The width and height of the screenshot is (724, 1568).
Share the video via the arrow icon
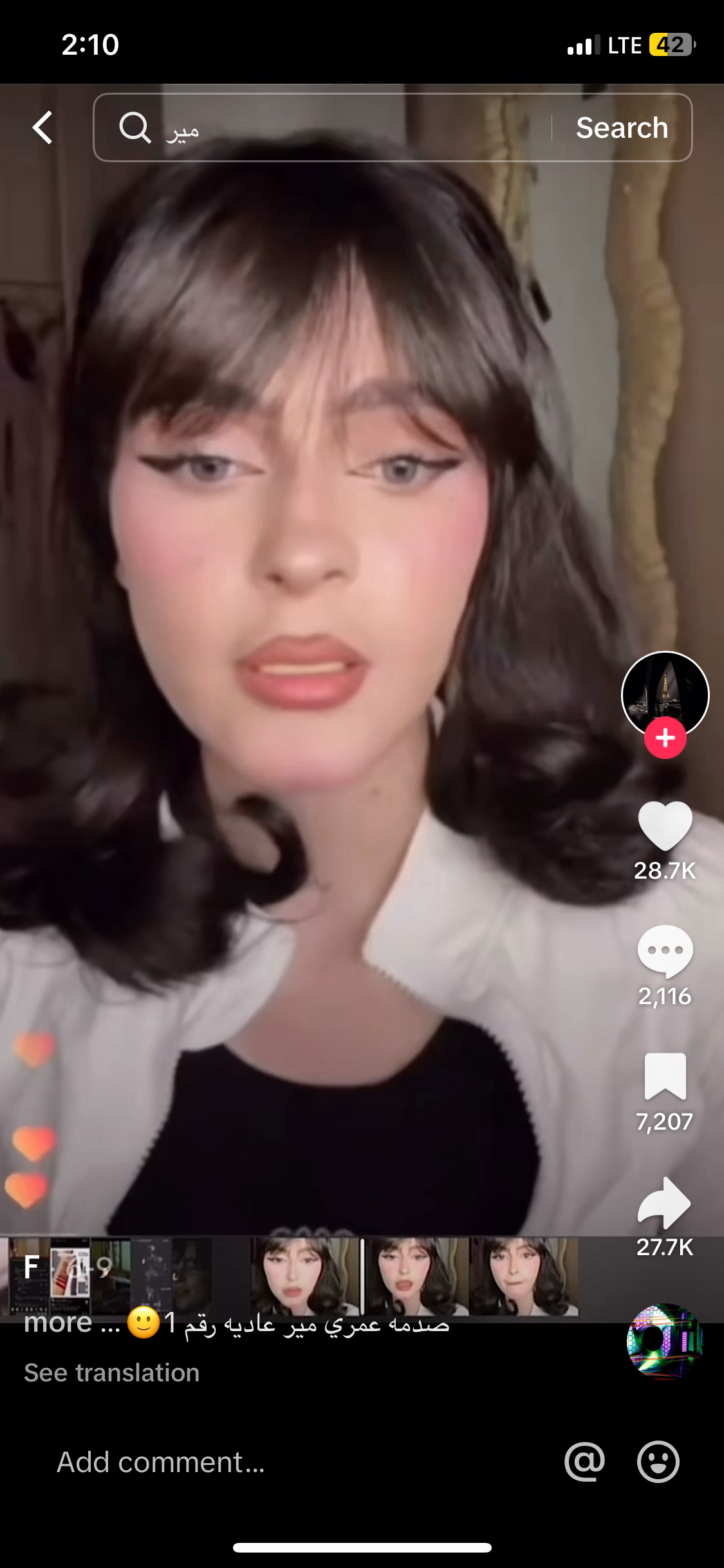point(665,1202)
